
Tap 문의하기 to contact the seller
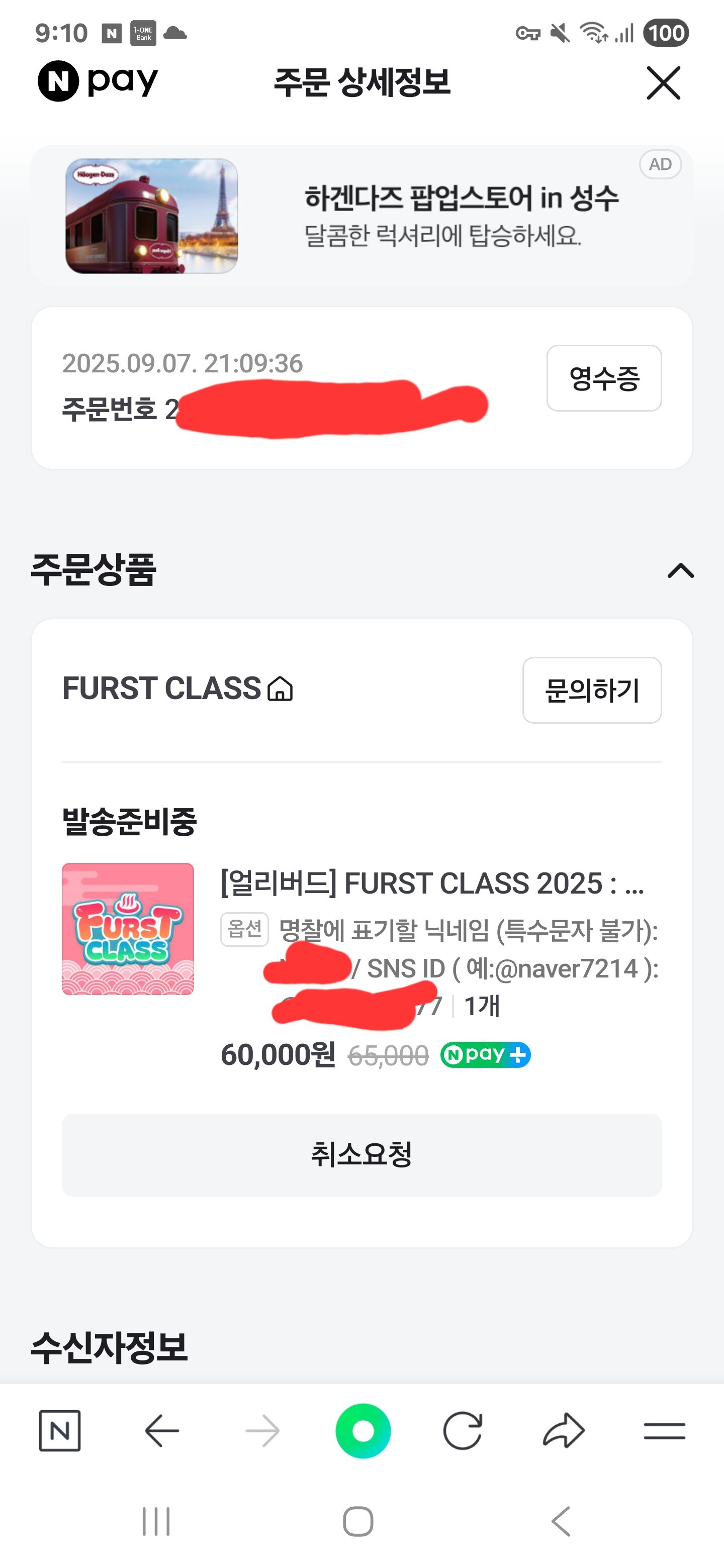point(591,690)
